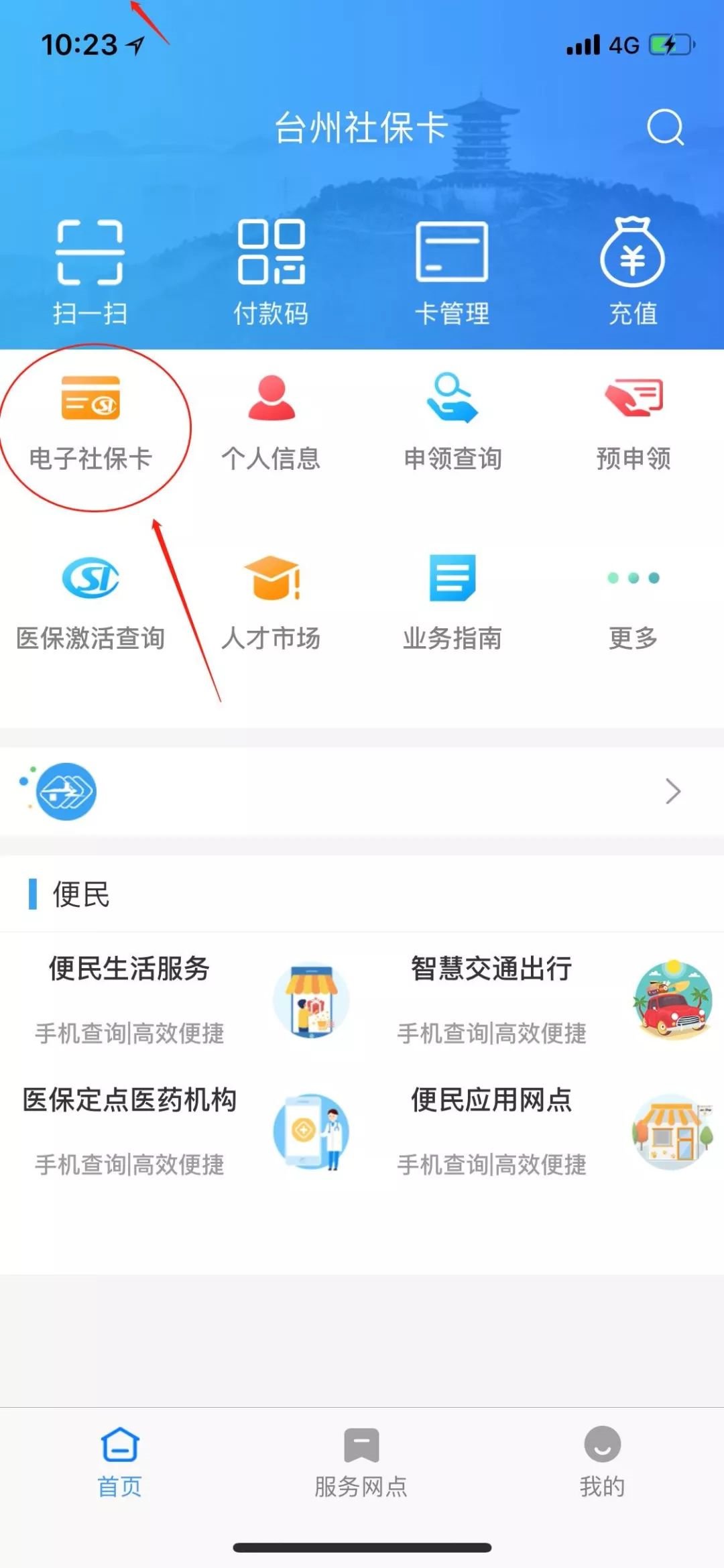The width and height of the screenshot is (724, 1568).
Task: Open 智慧交通出行 card
Action: tap(543, 999)
